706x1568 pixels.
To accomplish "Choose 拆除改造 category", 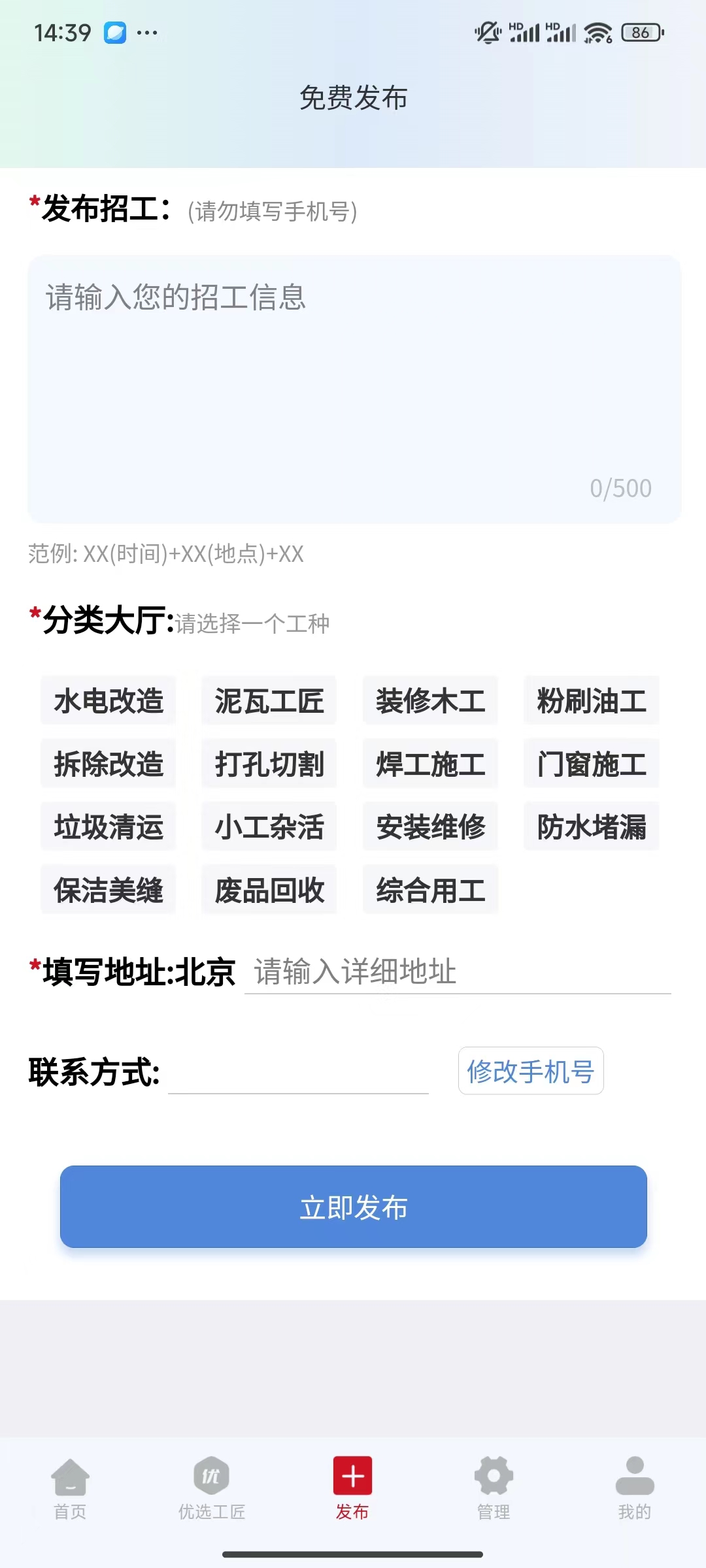I will click(x=109, y=764).
